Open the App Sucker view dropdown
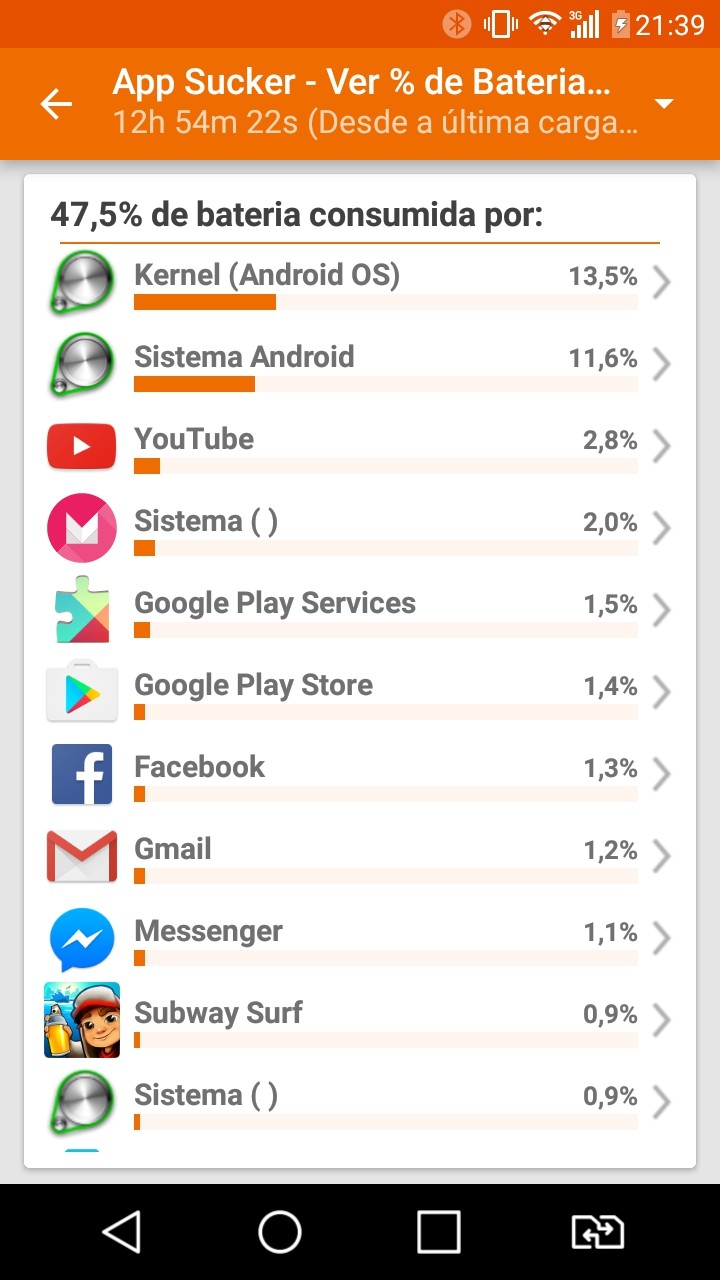The height and width of the screenshot is (1280, 720). [663, 104]
